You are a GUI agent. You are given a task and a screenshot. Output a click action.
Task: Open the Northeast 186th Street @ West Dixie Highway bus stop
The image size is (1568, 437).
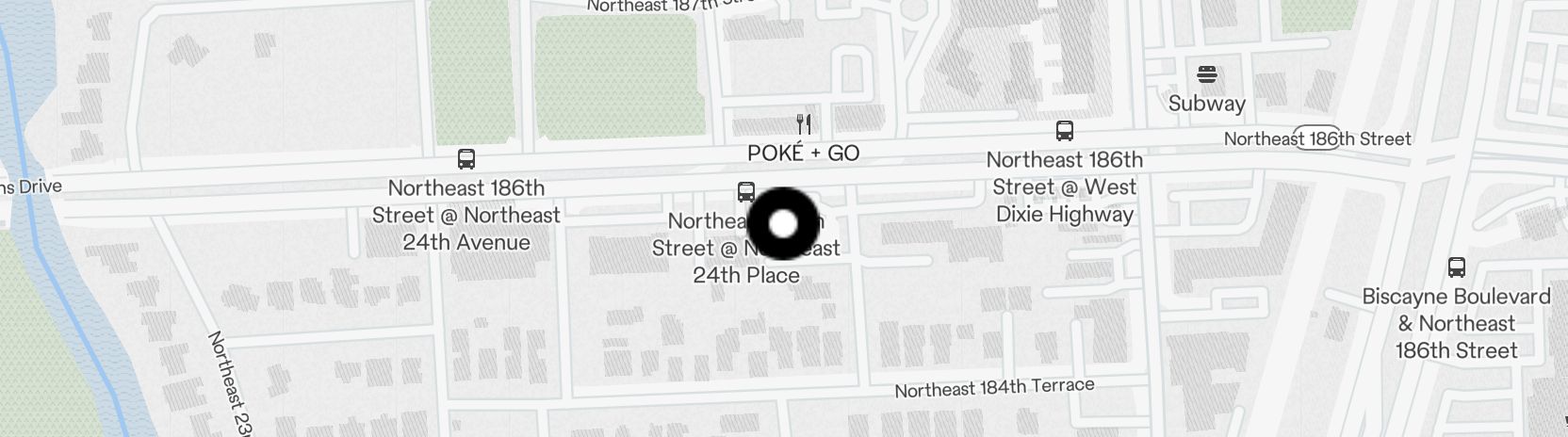pyautogui.click(x=1065, y=131)
